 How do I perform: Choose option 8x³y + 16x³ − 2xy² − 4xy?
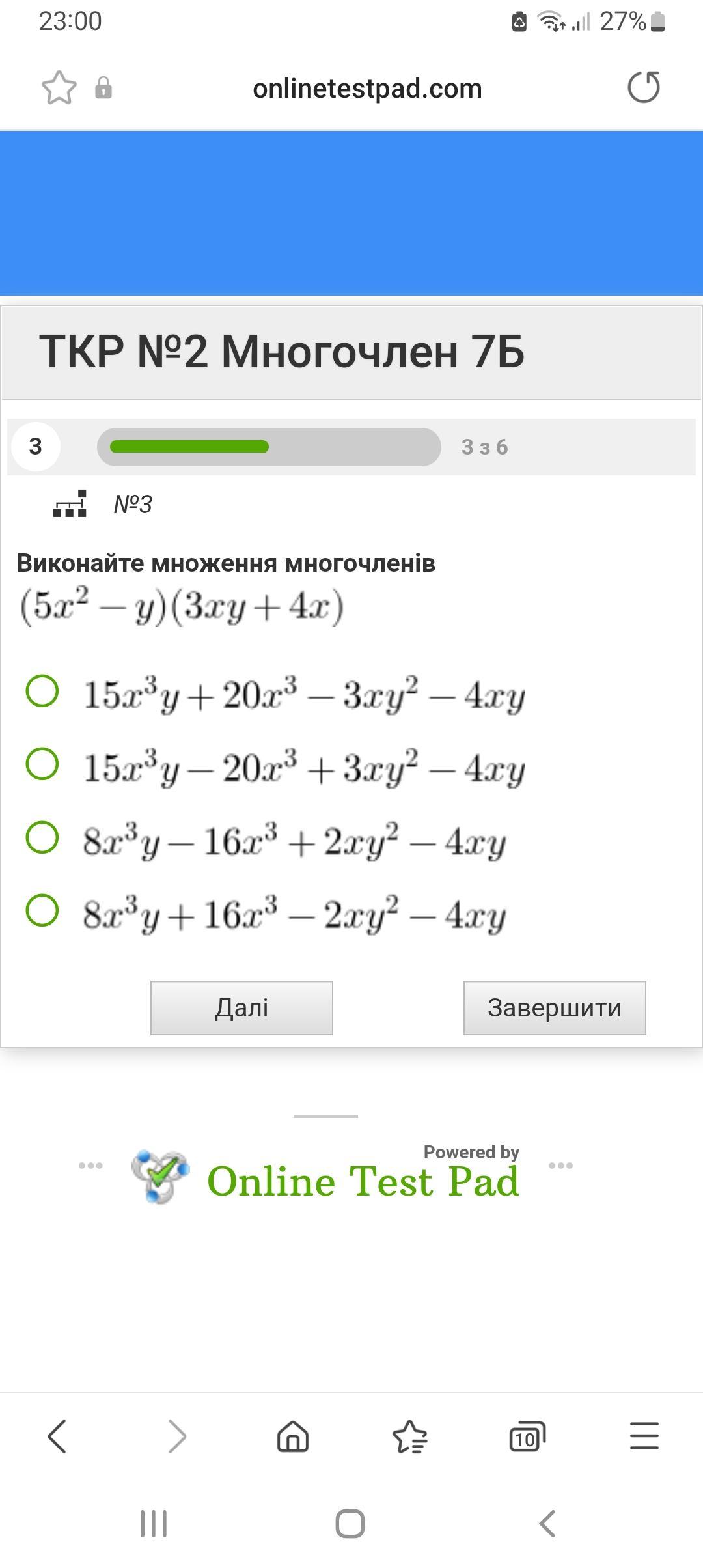[42, 910]
